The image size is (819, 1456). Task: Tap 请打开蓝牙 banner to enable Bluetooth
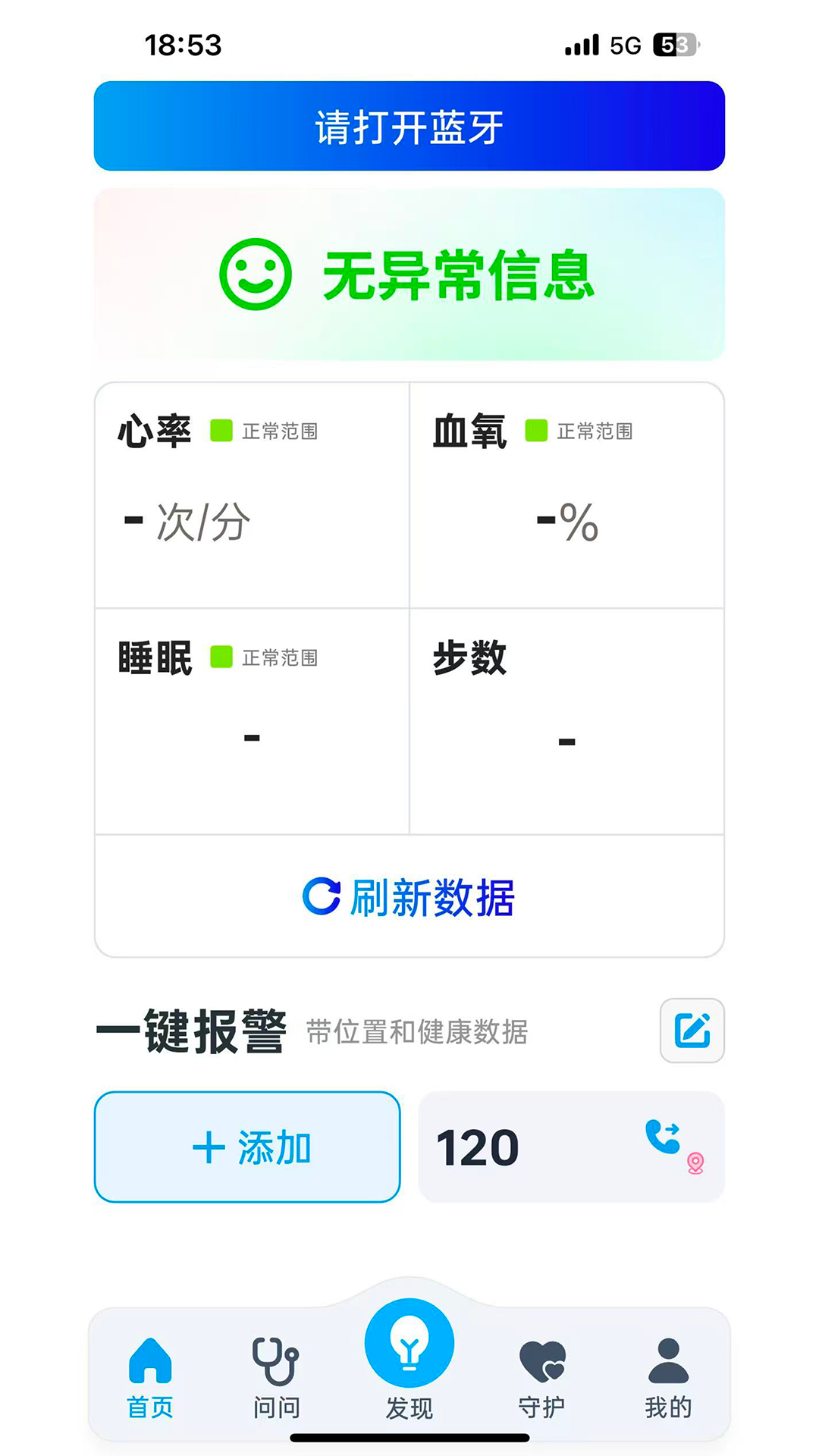(409, 126)
